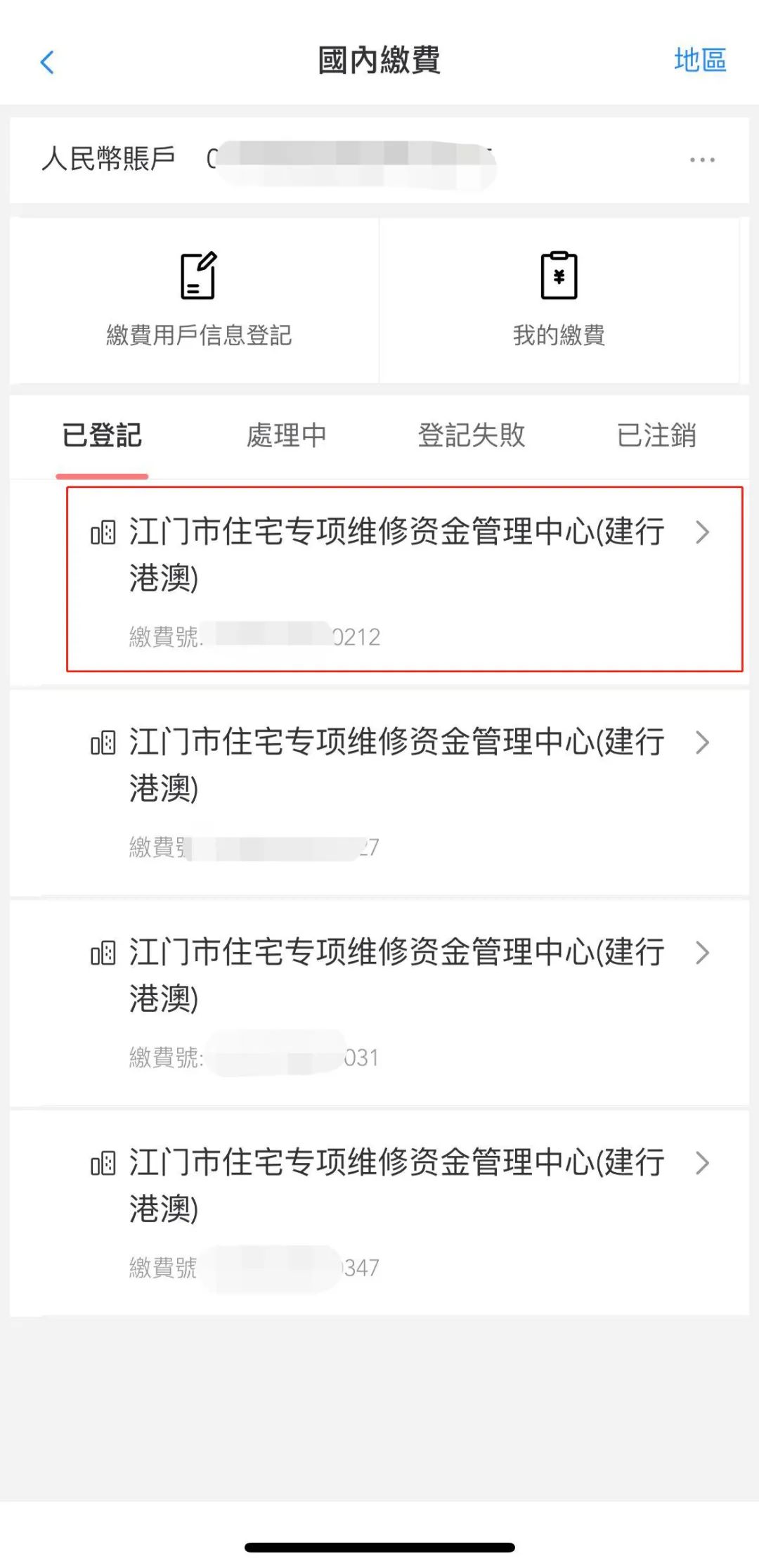Open the 地區 region selector
759x1568 pixels.
(699, 60)
